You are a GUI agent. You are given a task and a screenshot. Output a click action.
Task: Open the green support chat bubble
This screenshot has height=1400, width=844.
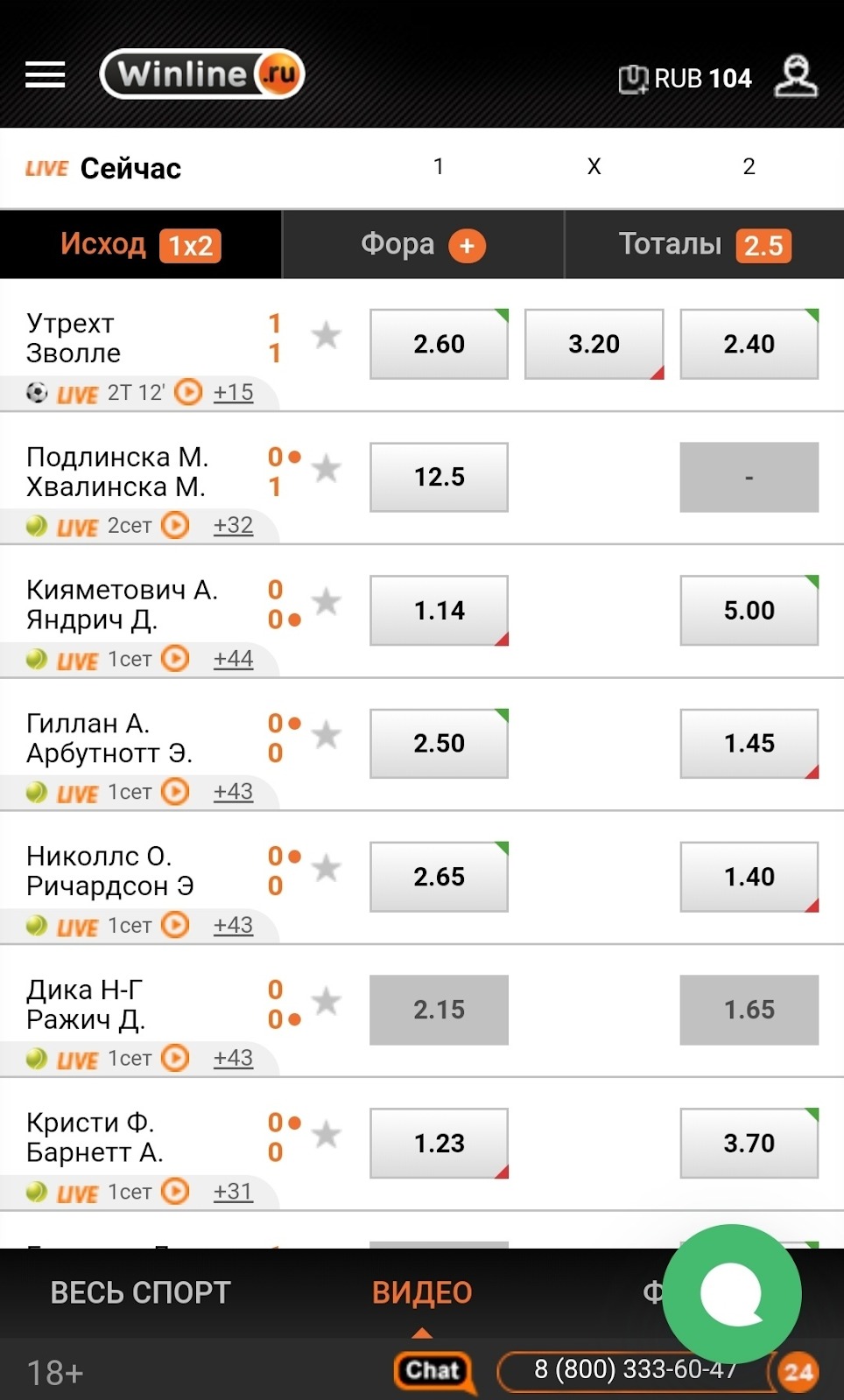coord(732,1294)
